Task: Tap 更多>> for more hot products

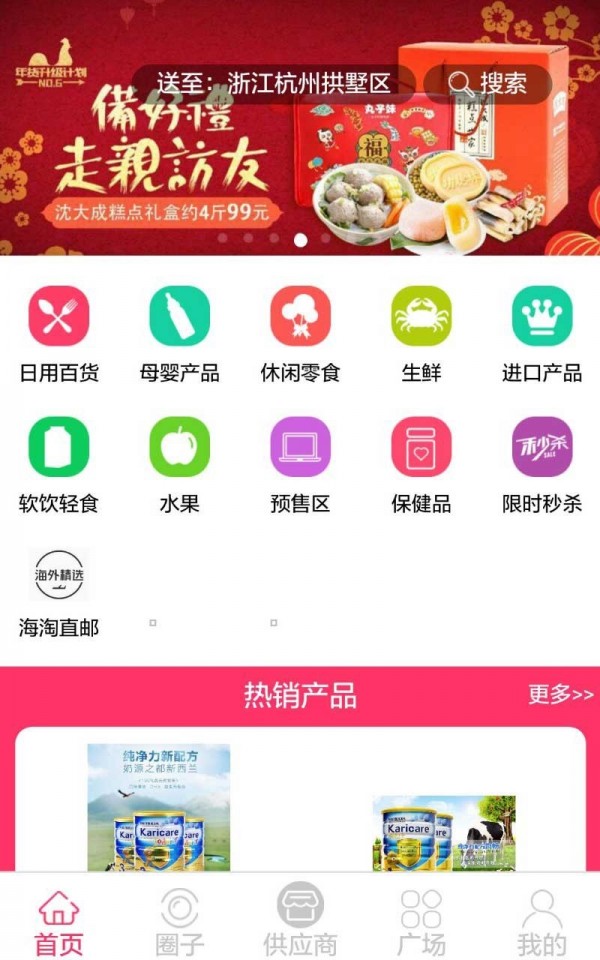Action: coord(560,694)
